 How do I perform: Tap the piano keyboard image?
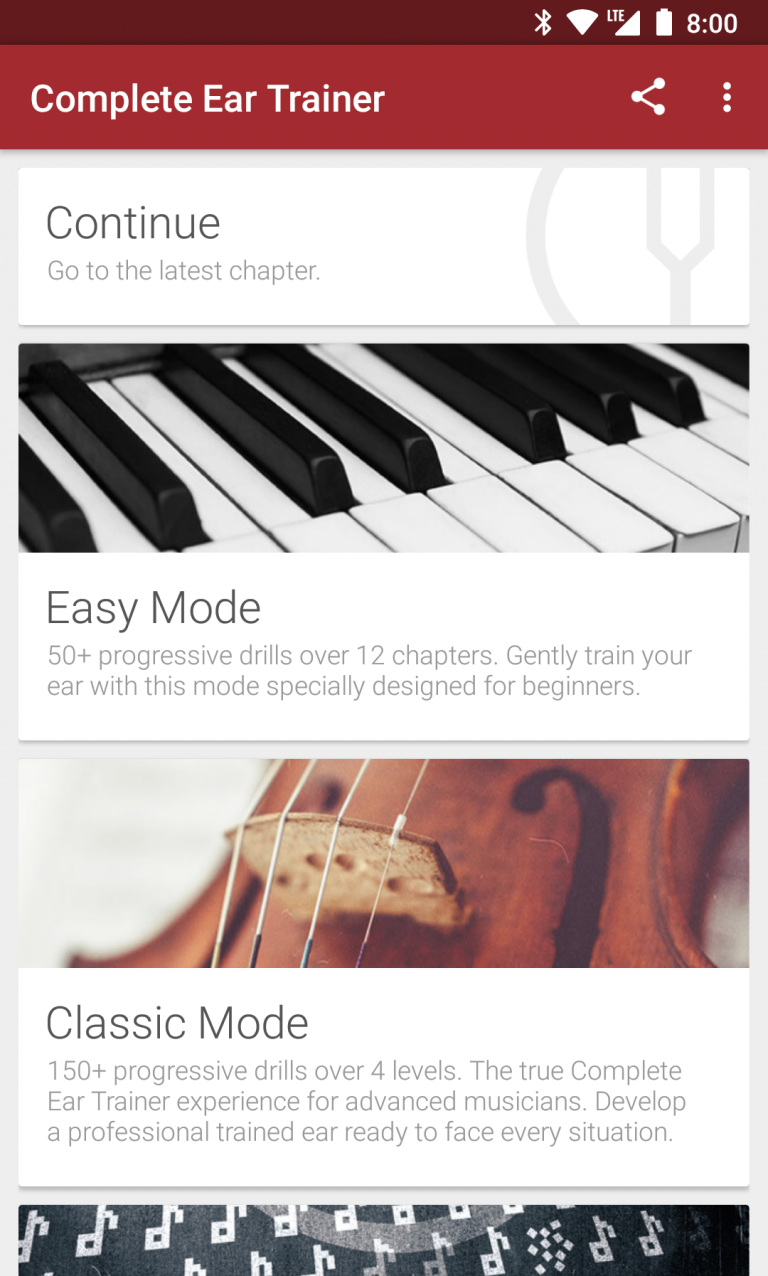tap(383, 447)
